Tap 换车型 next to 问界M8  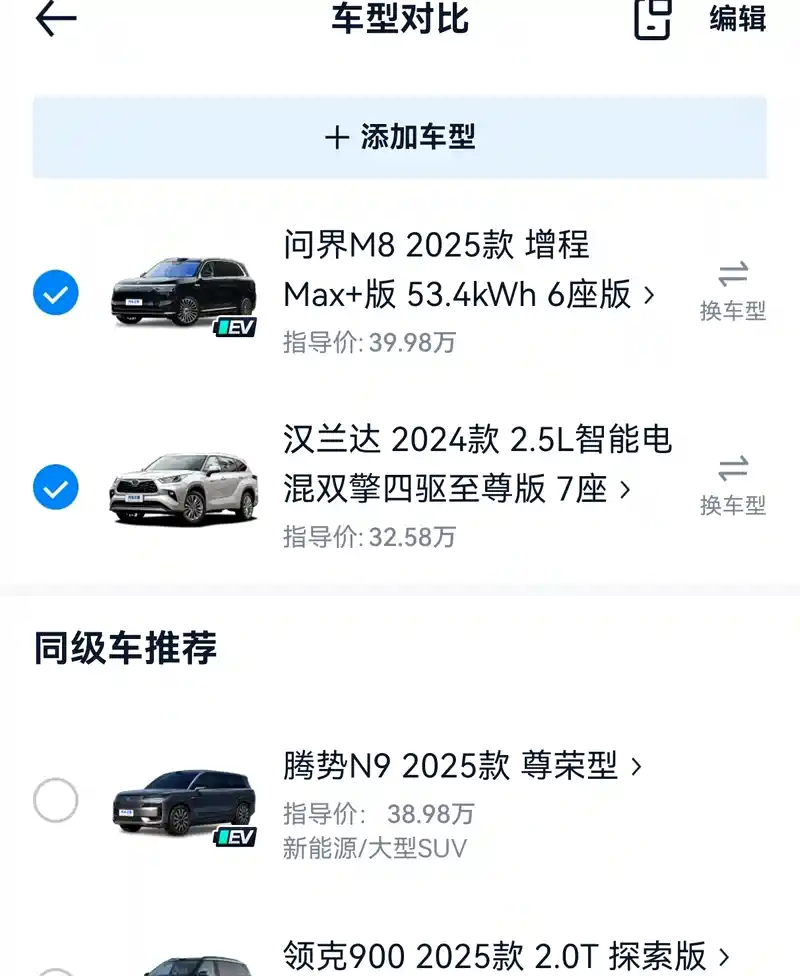[x=732, y=291]
